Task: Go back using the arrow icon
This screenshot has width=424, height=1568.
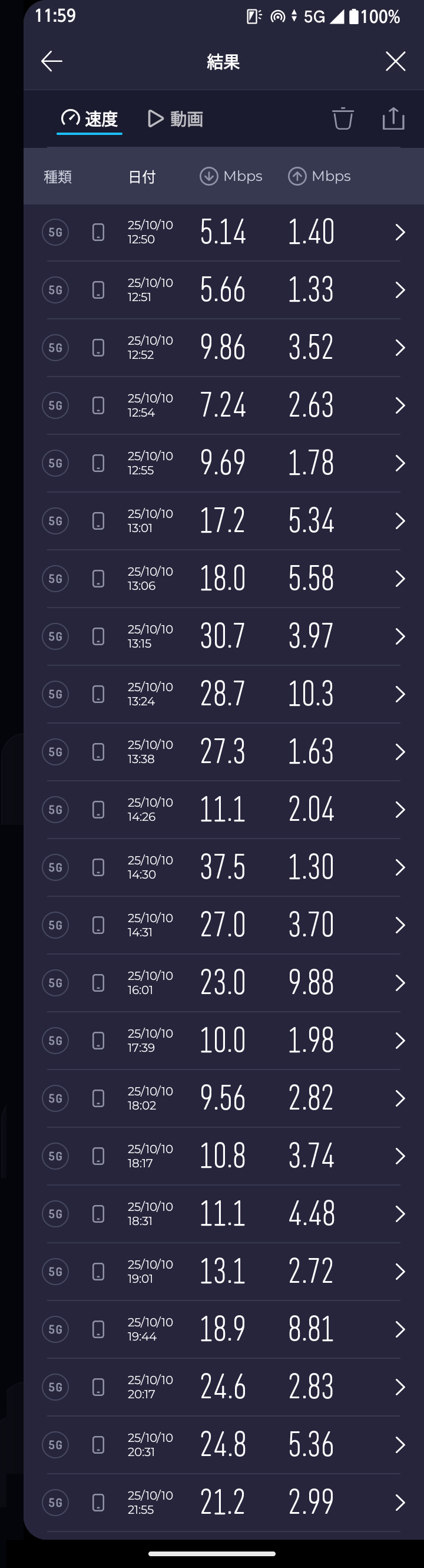Action: coord(52,61)
